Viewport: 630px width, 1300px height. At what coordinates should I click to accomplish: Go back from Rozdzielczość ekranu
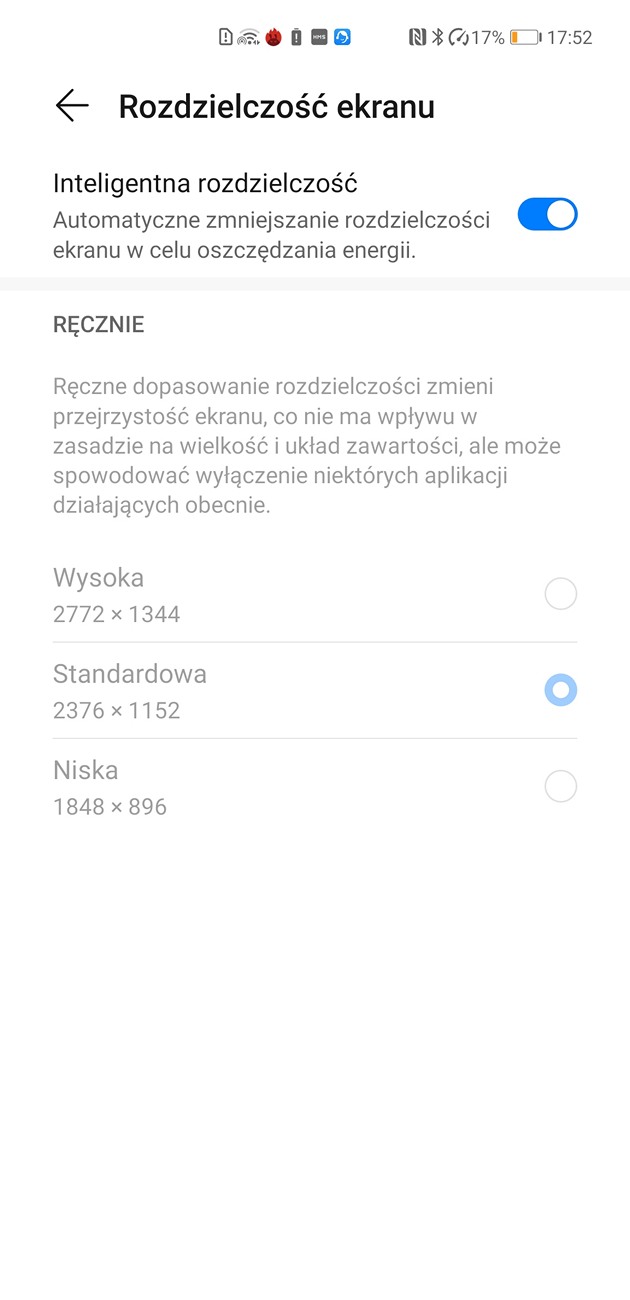[x=72, y=106]
